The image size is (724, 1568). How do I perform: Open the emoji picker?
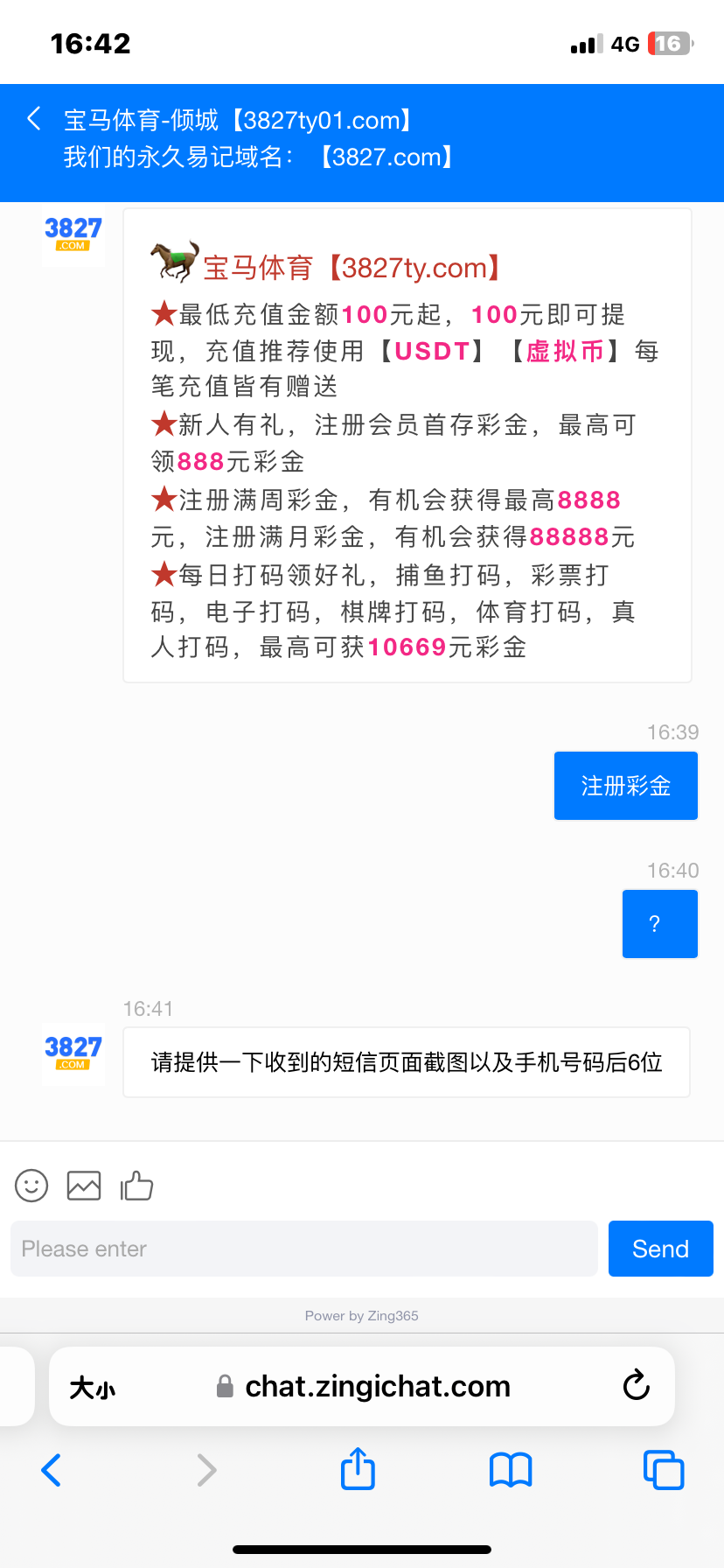click(x=31, y=1186)
